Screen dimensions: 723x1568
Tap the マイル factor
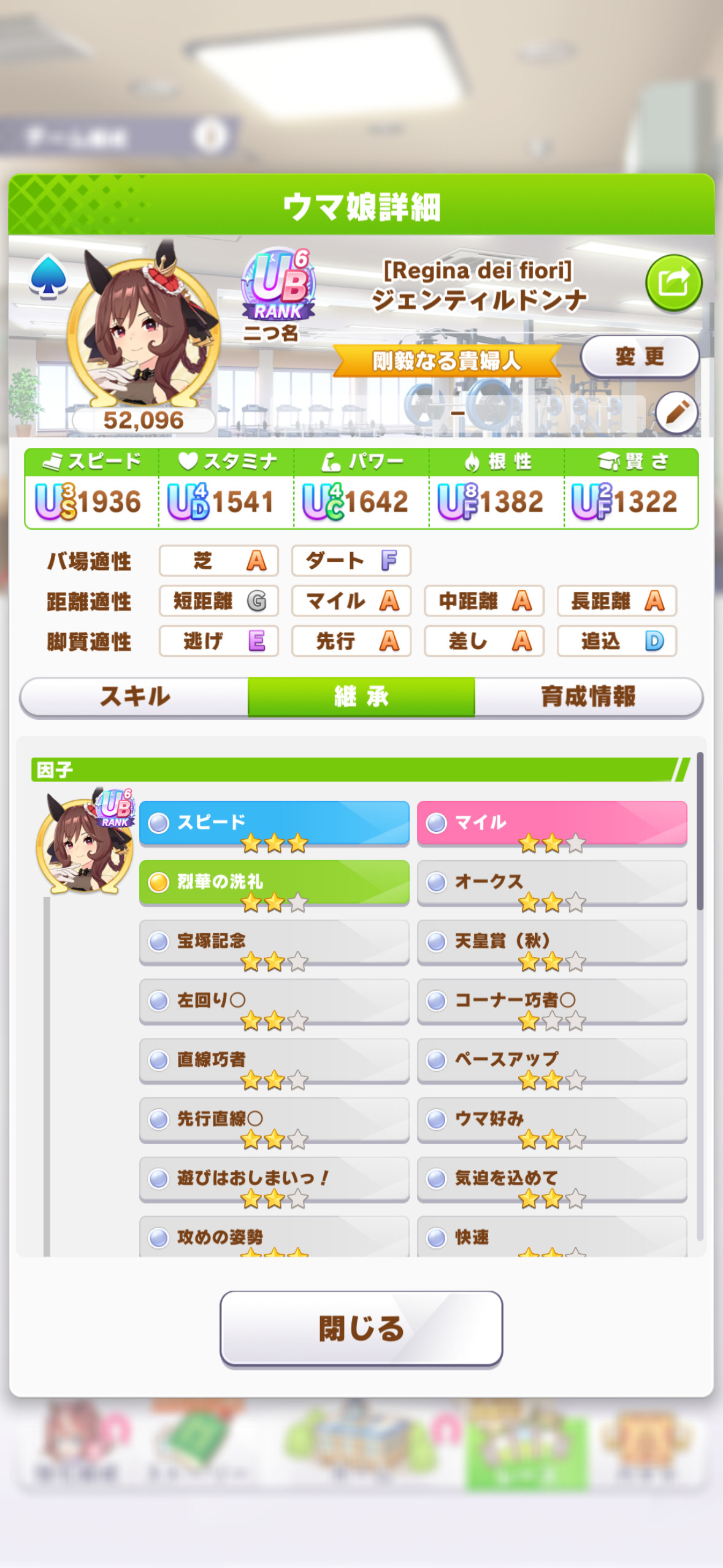click(x=552, y=823)
